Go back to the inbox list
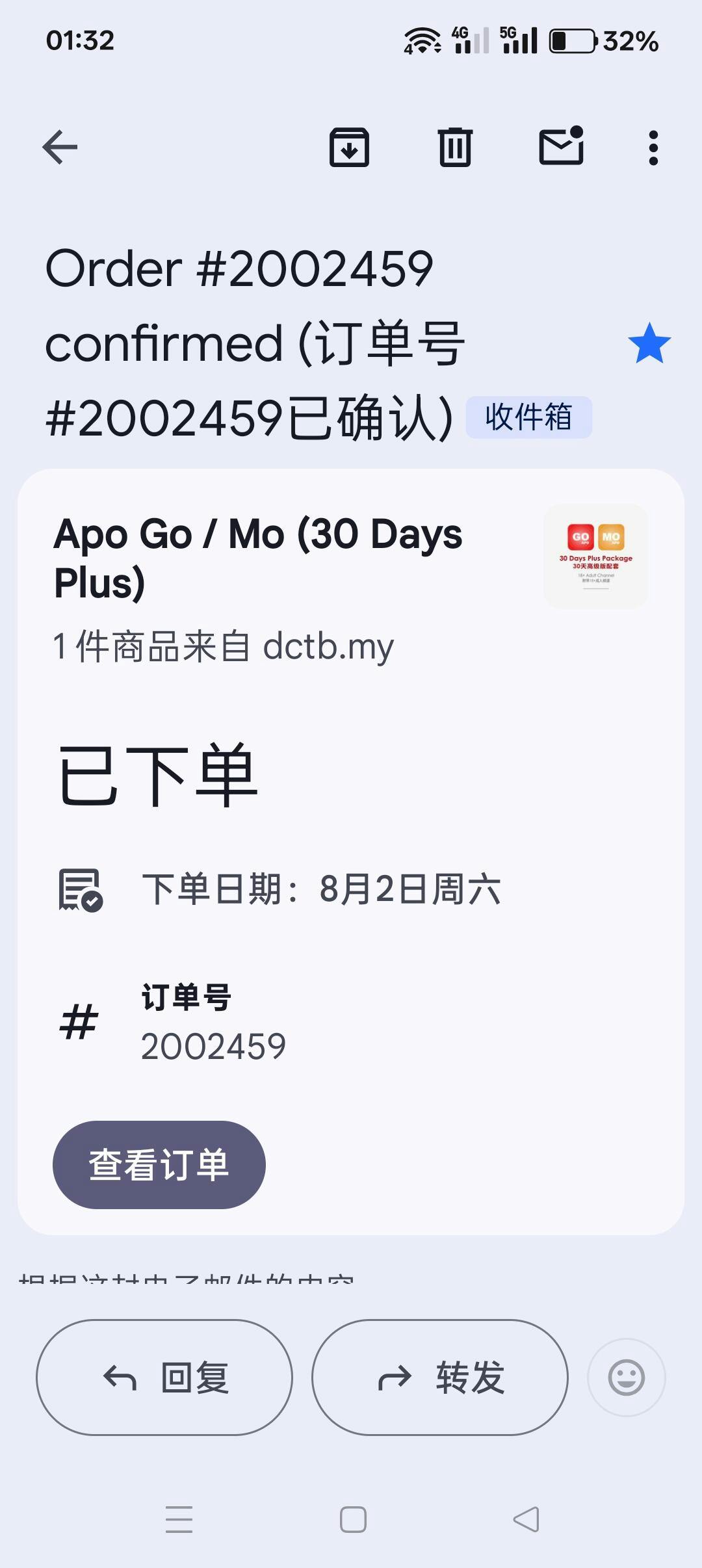Viewport: 702px width, 1568px height. click(x=60, y=148)
